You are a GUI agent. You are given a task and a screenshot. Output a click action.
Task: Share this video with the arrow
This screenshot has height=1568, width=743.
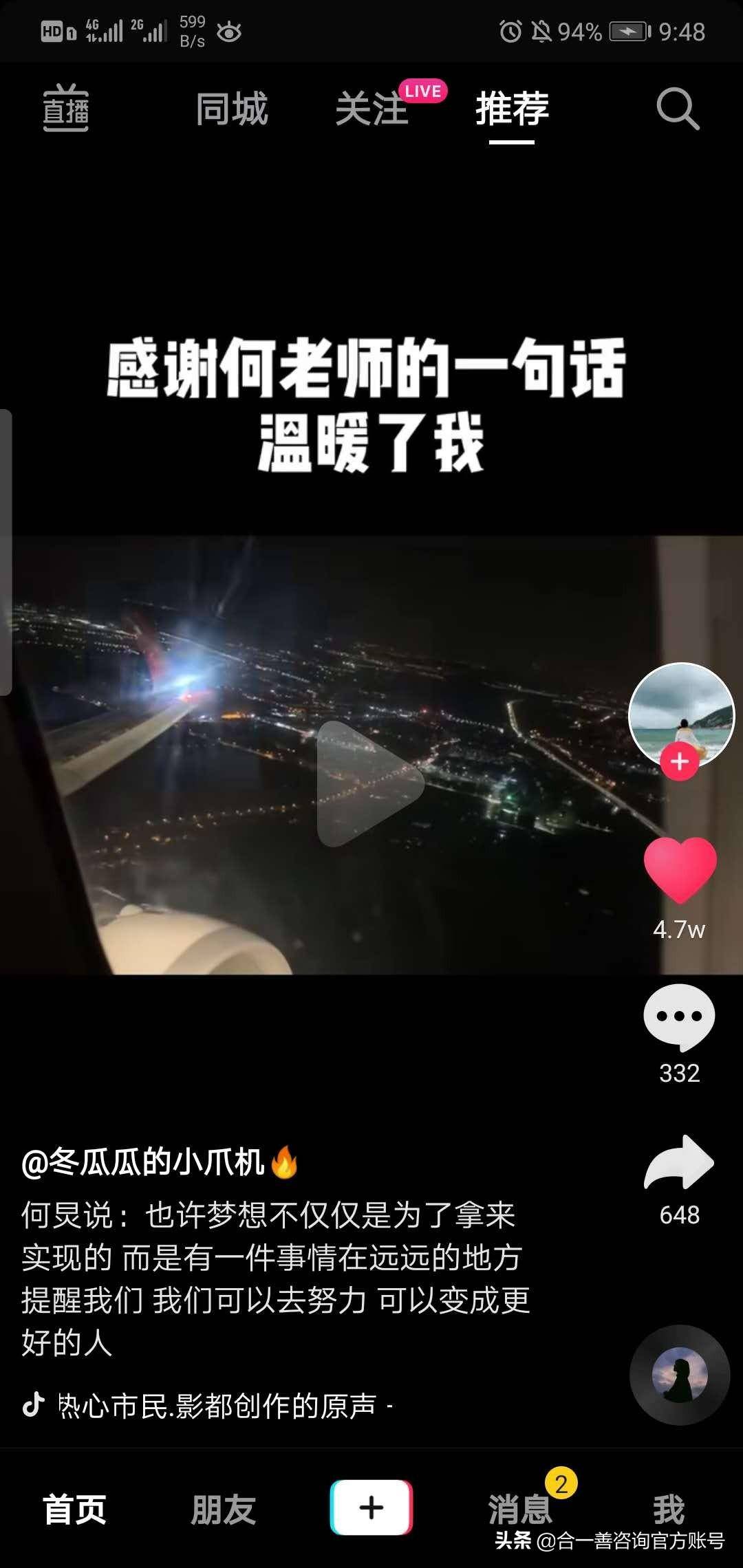[680, 1162]
